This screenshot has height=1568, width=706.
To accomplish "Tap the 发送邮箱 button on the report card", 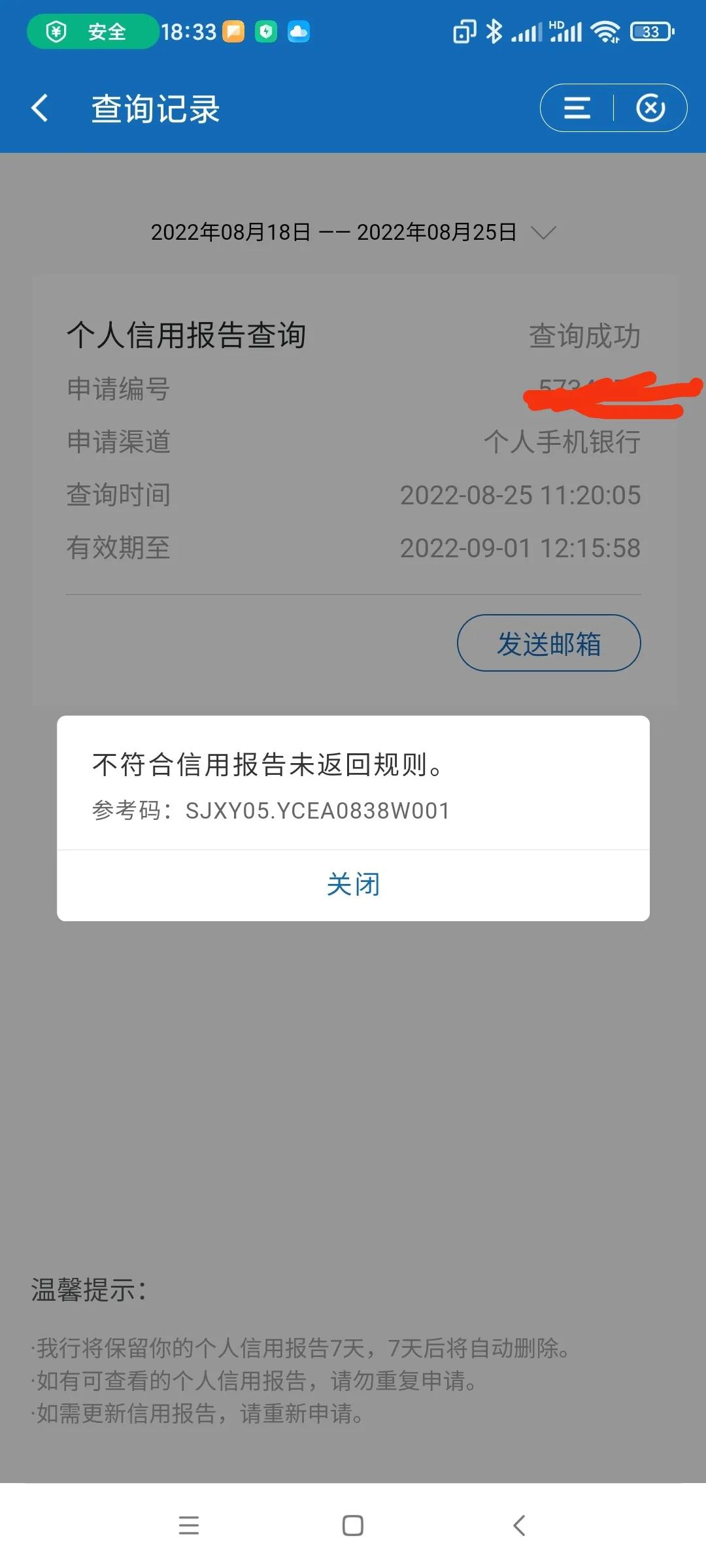I will (x=548, y=643).
